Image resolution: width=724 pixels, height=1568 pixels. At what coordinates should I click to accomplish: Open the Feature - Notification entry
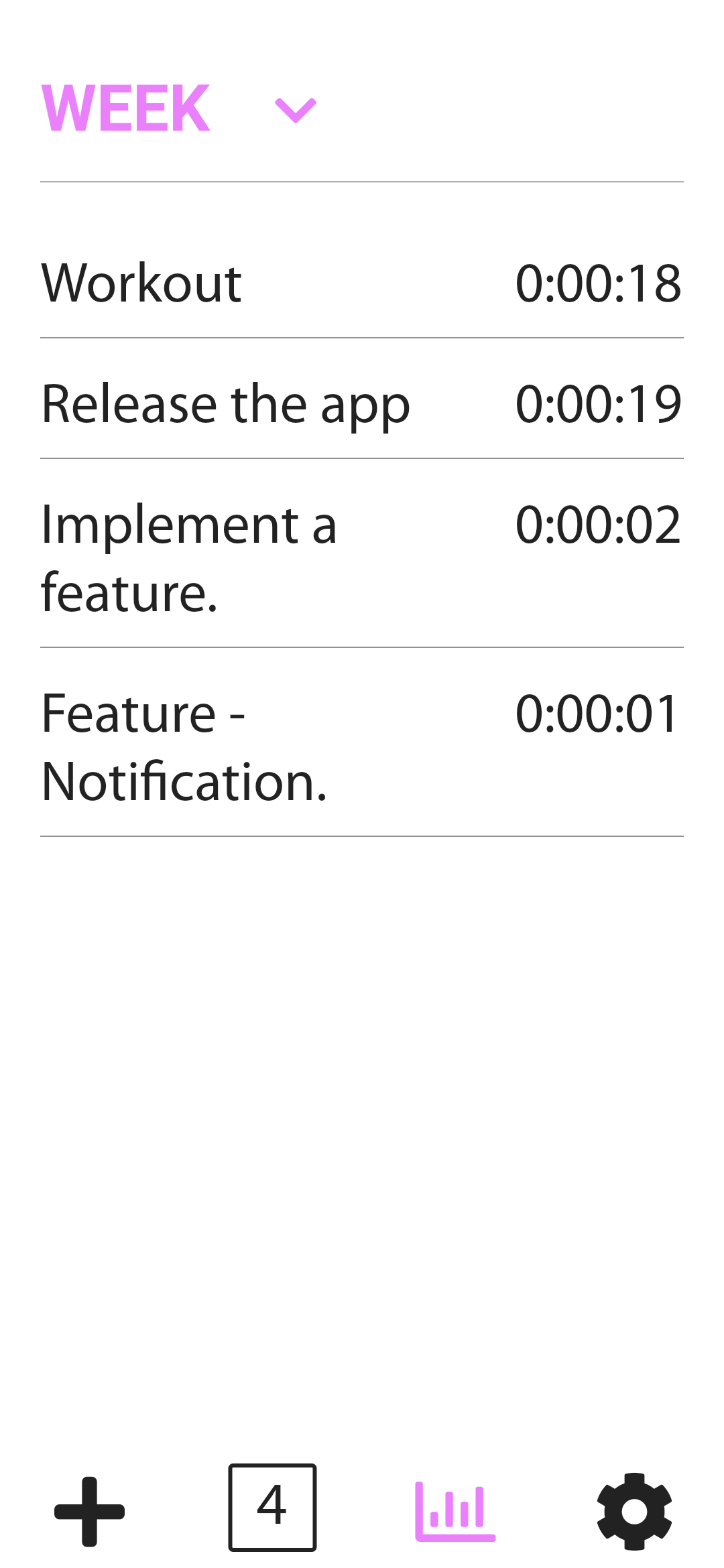click(362, 747)
